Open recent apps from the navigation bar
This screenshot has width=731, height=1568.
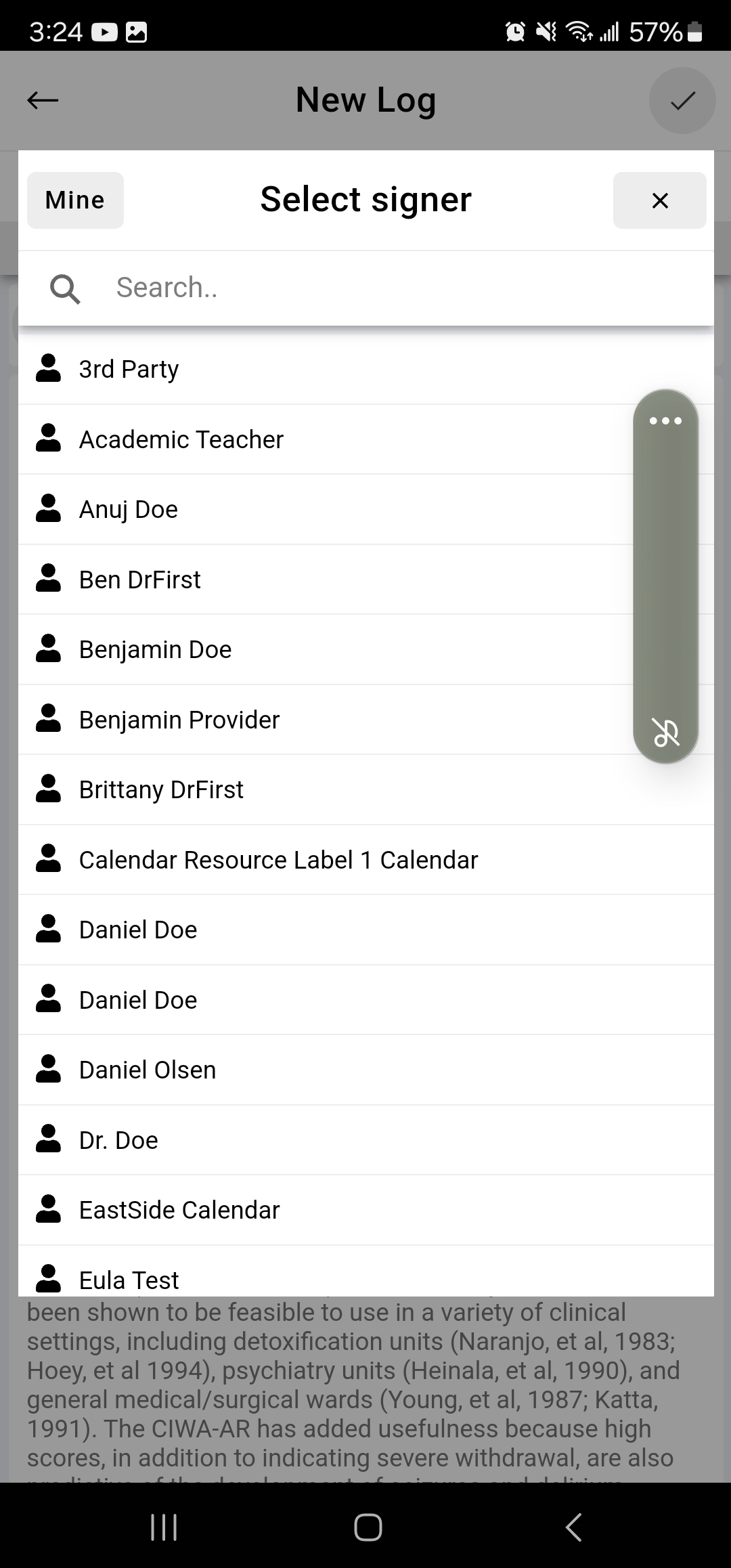(x=163, y=1527)
